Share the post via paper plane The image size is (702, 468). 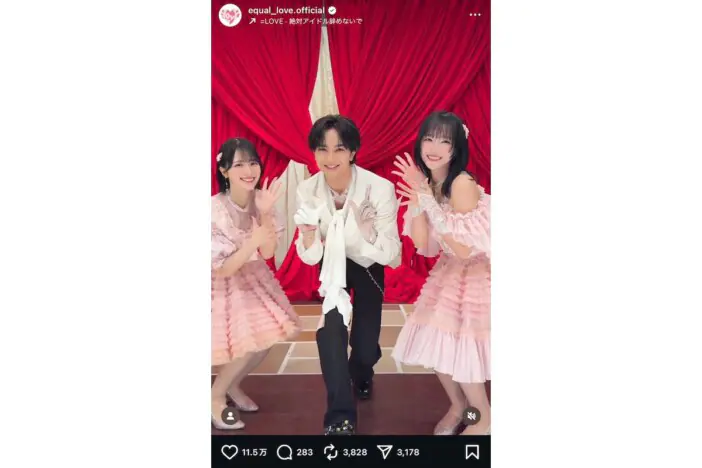click(384, 452)
